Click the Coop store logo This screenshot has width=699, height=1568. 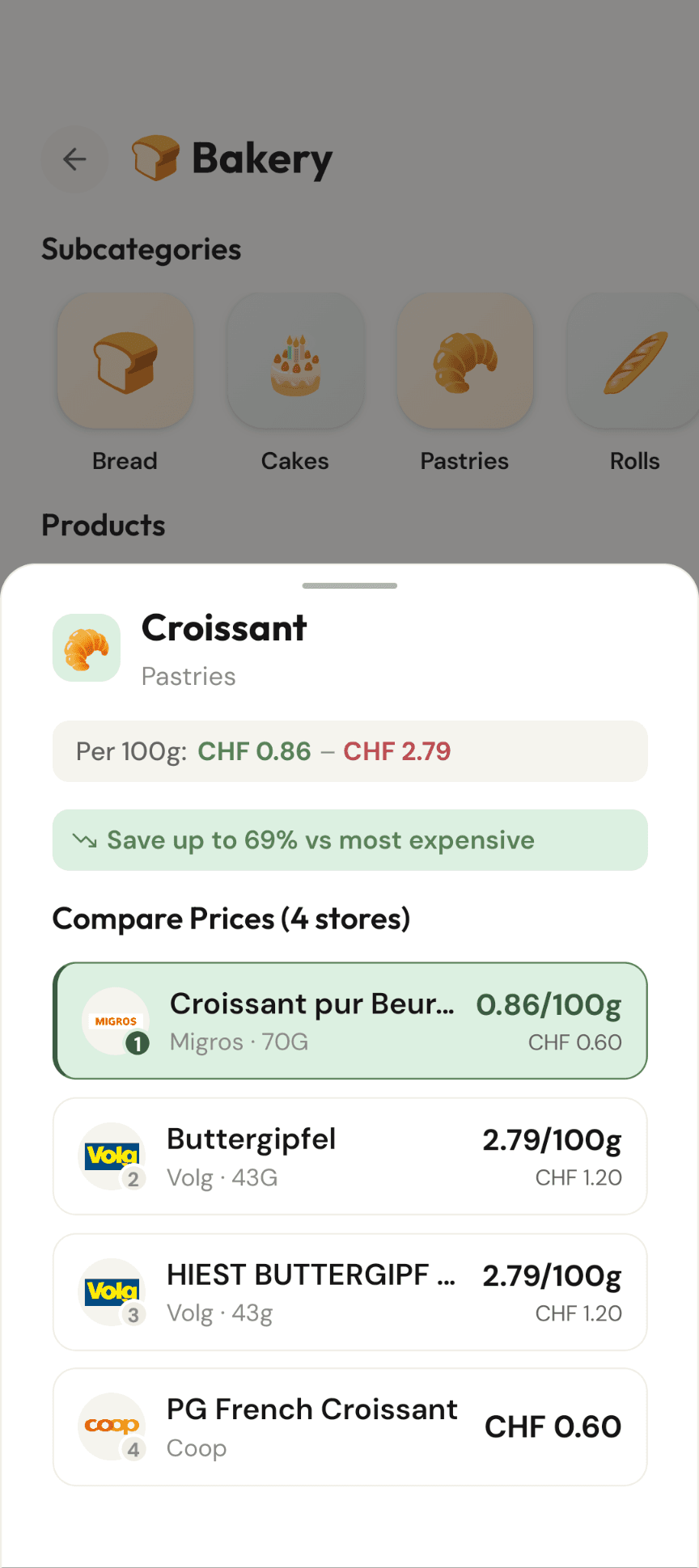pos(112,1426)
